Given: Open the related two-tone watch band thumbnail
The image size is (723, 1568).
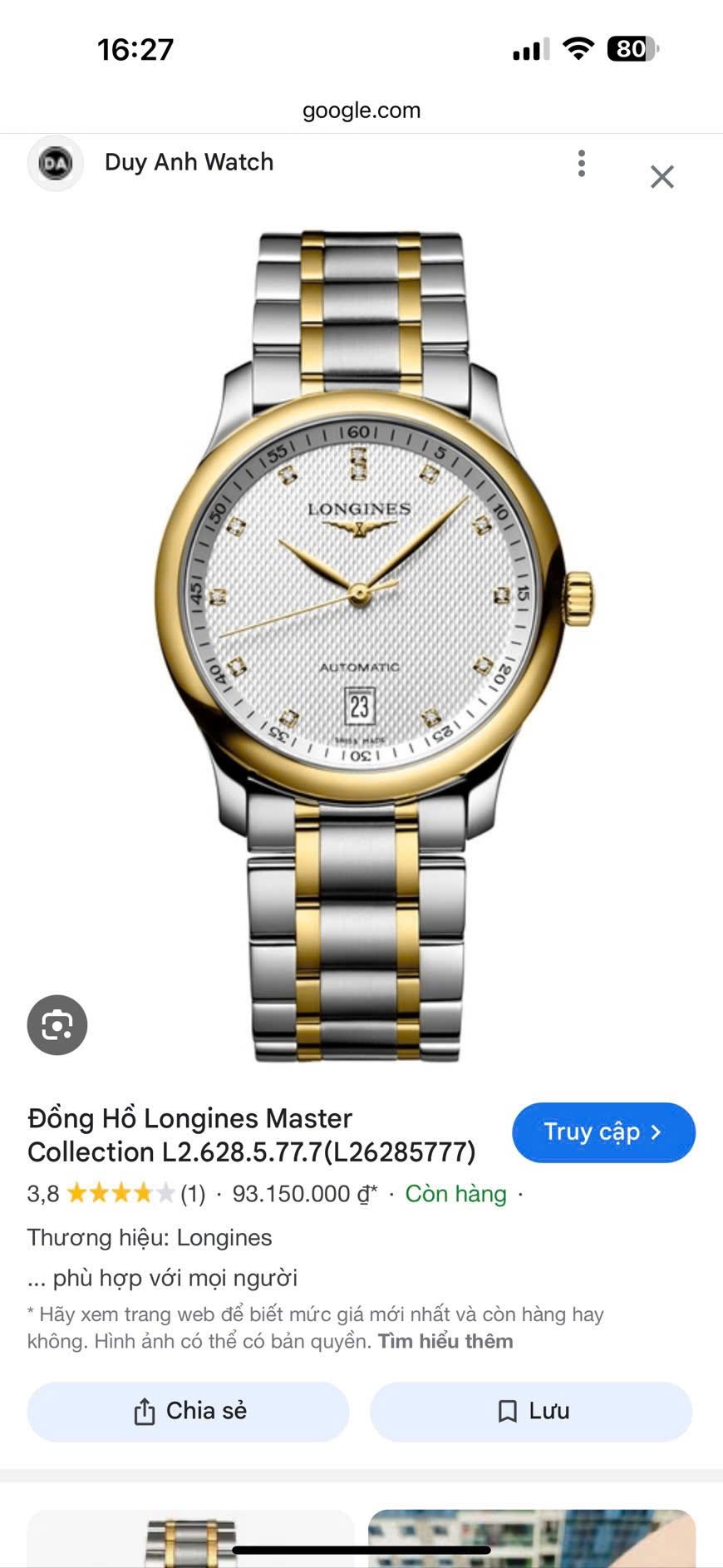Looking at the screenshot, I should coord(190,1539).
